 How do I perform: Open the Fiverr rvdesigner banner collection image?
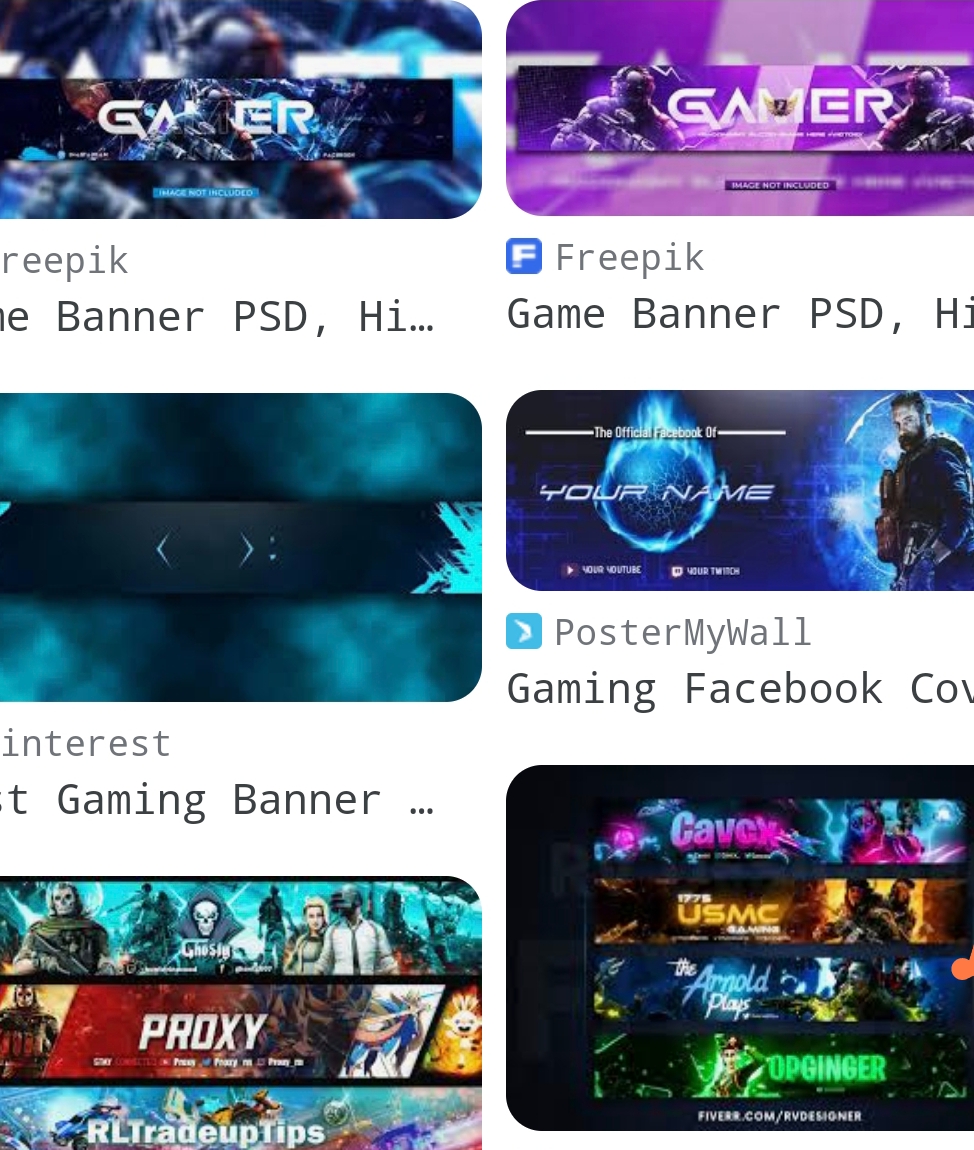[740, 947]
